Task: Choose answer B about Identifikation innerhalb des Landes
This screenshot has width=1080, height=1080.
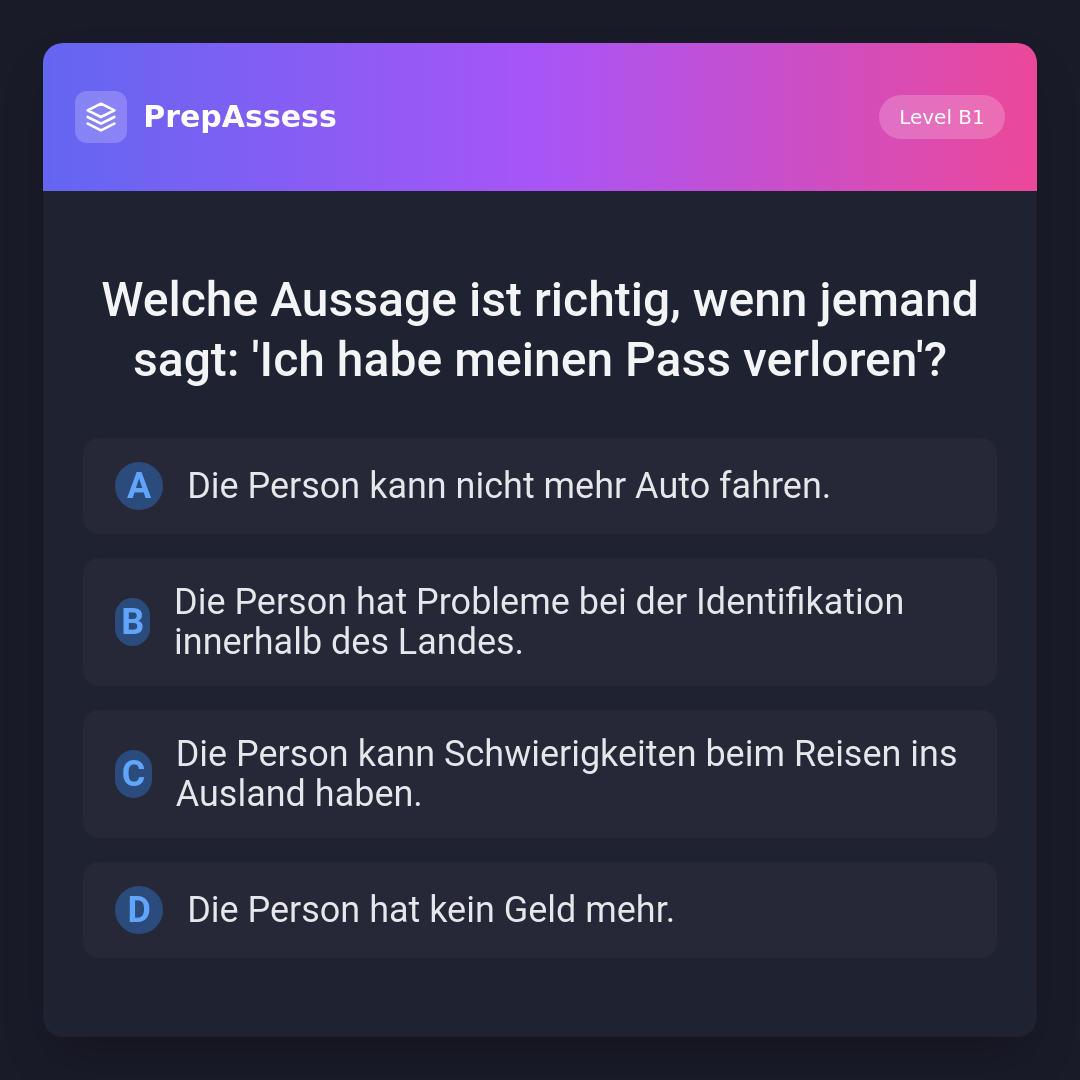Action: 539,622
